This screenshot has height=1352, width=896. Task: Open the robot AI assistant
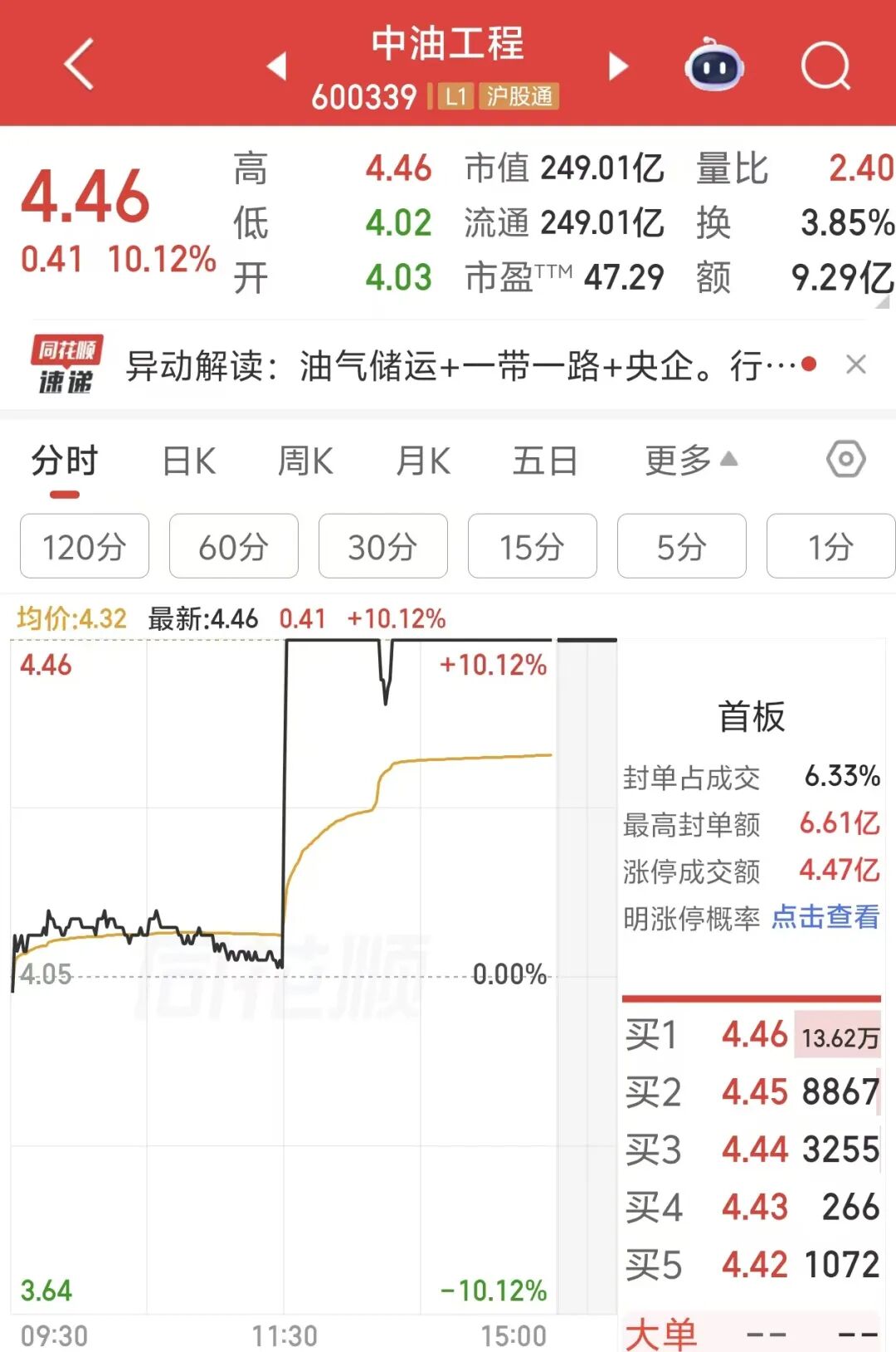point(714,66)
